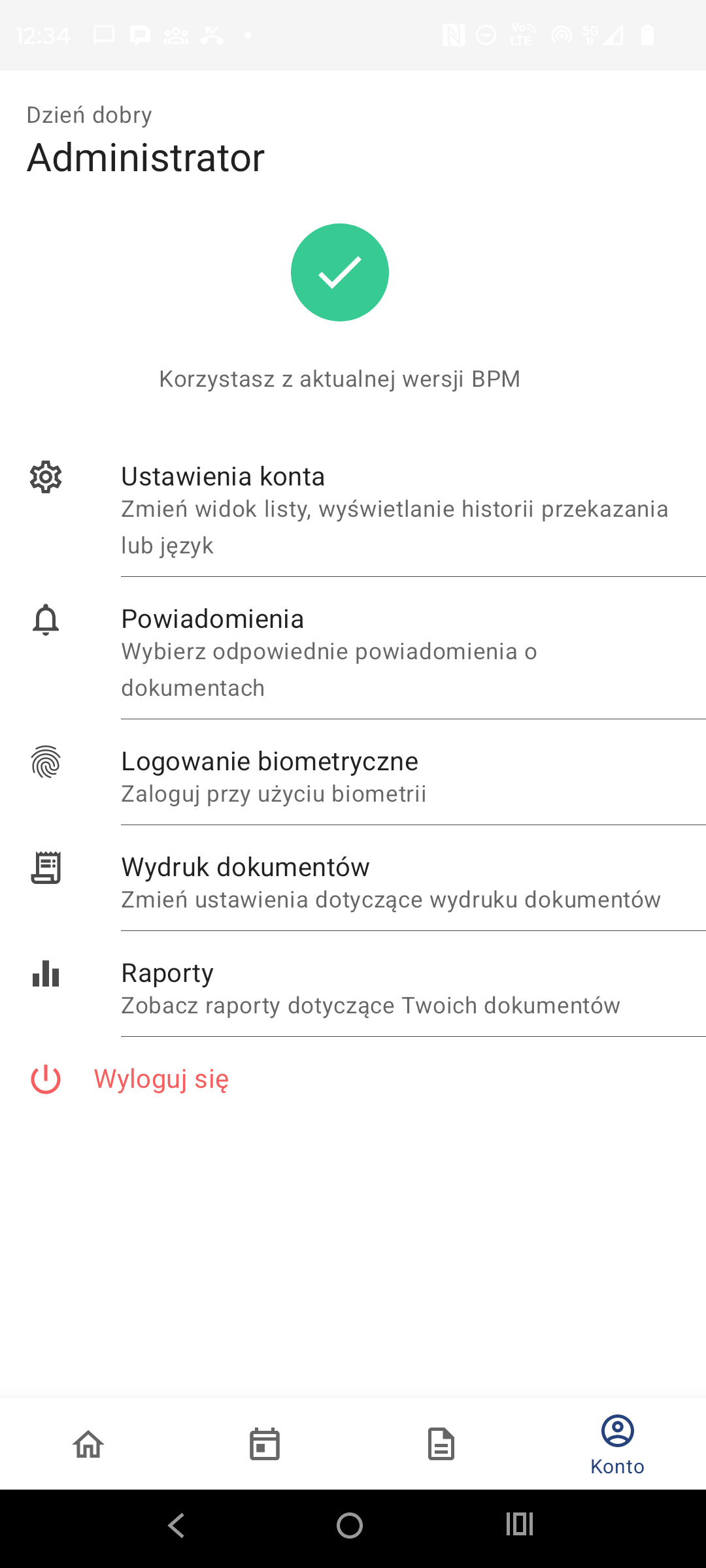Go back using system back button

click(176, 1526)
